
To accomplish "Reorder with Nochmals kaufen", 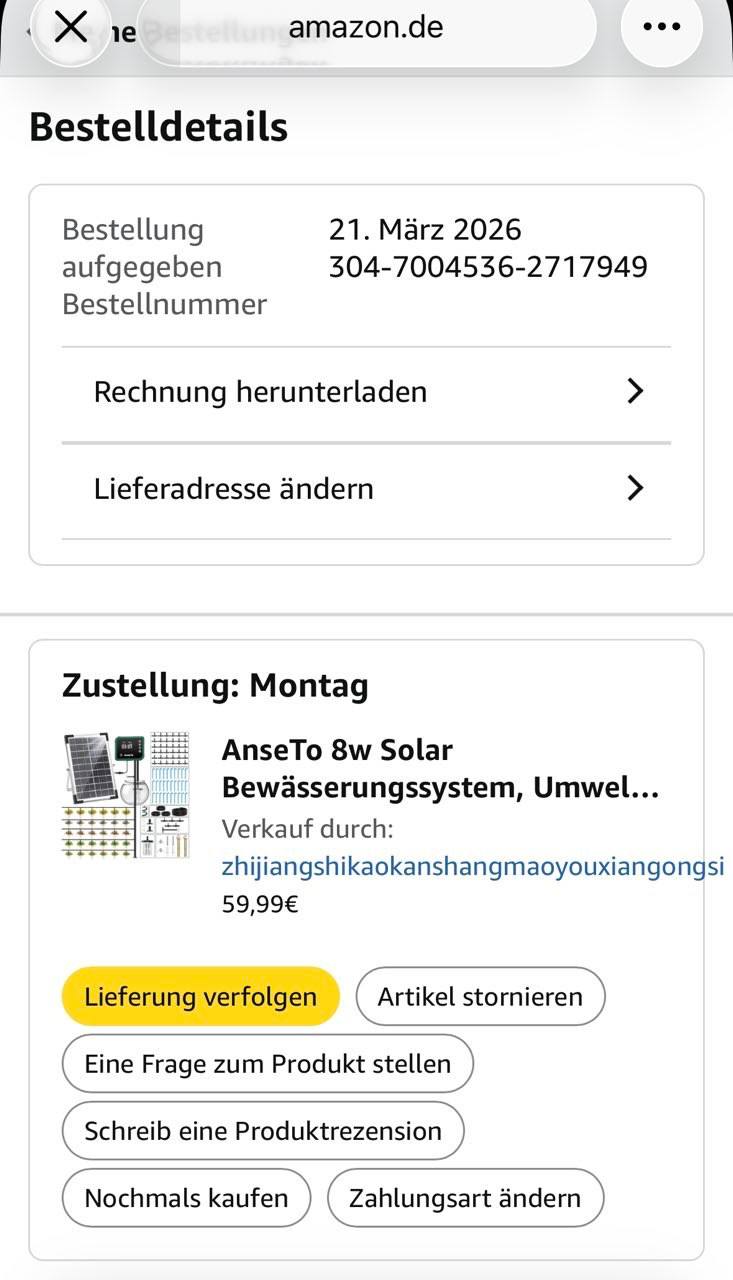I will coord(186,1198).
